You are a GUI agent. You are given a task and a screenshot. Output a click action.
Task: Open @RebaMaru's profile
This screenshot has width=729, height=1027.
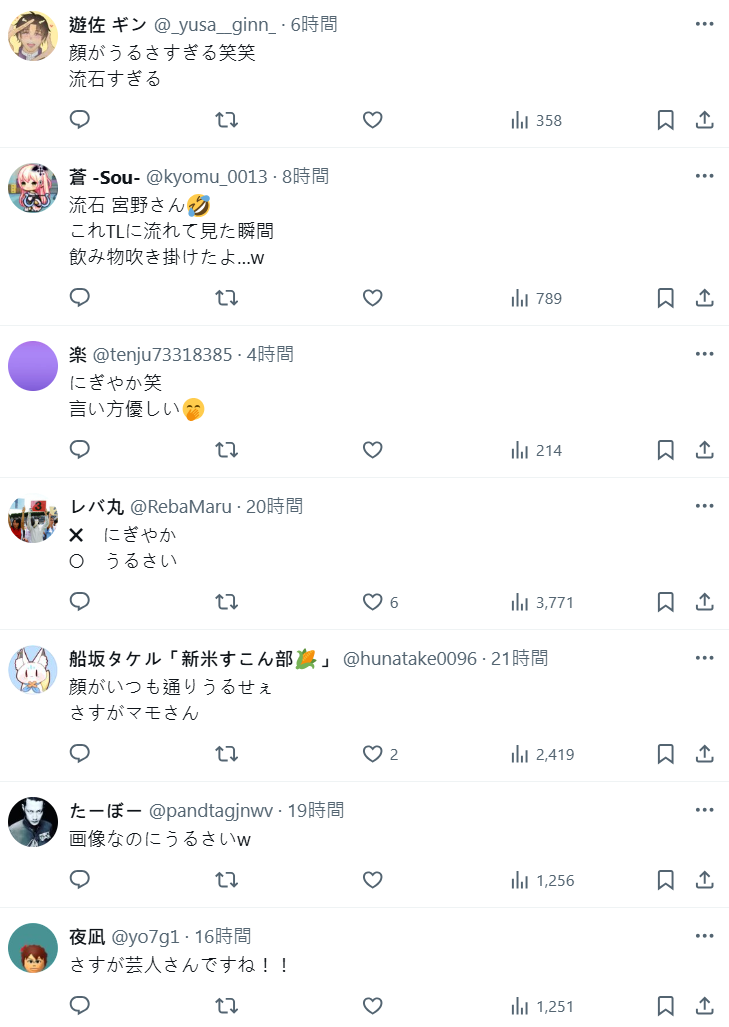click(x=181, y=506)
